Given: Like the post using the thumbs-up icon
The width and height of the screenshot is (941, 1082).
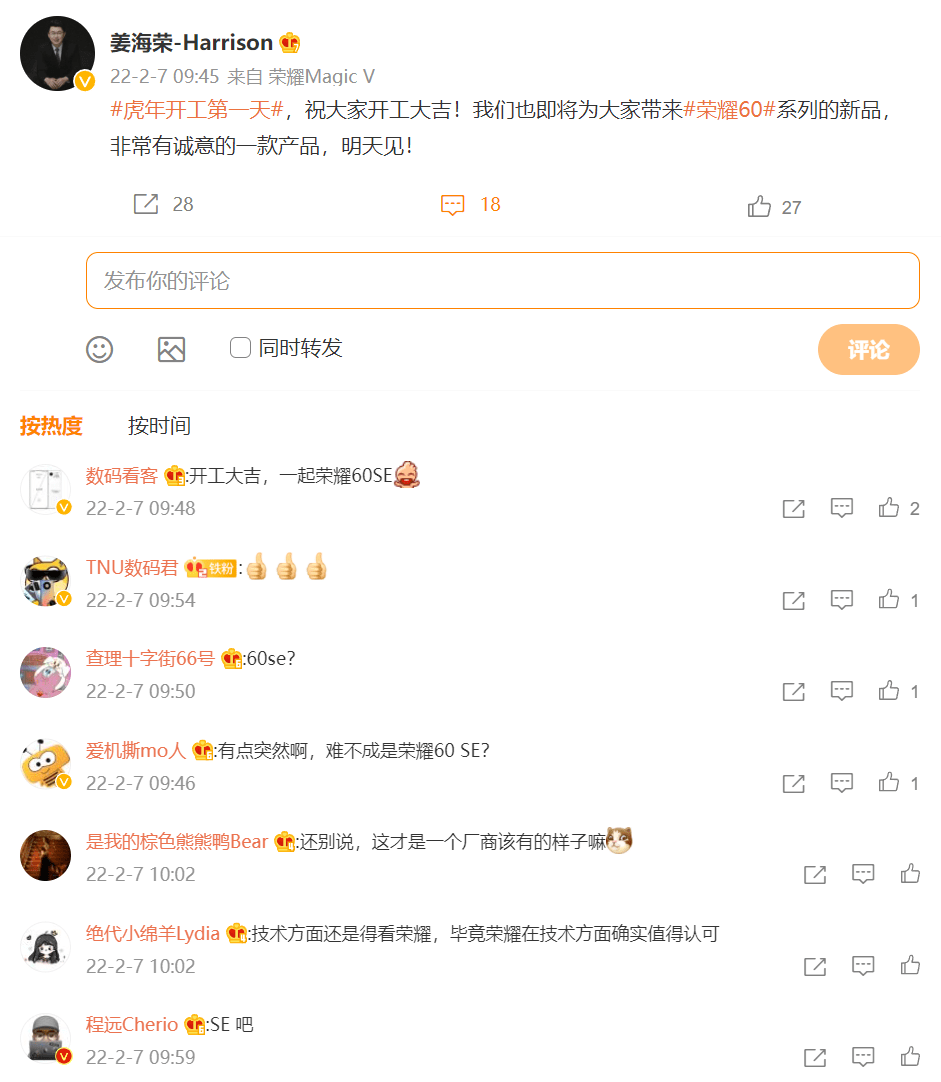Looking at the screenshot, I should [x=759, y=203].
